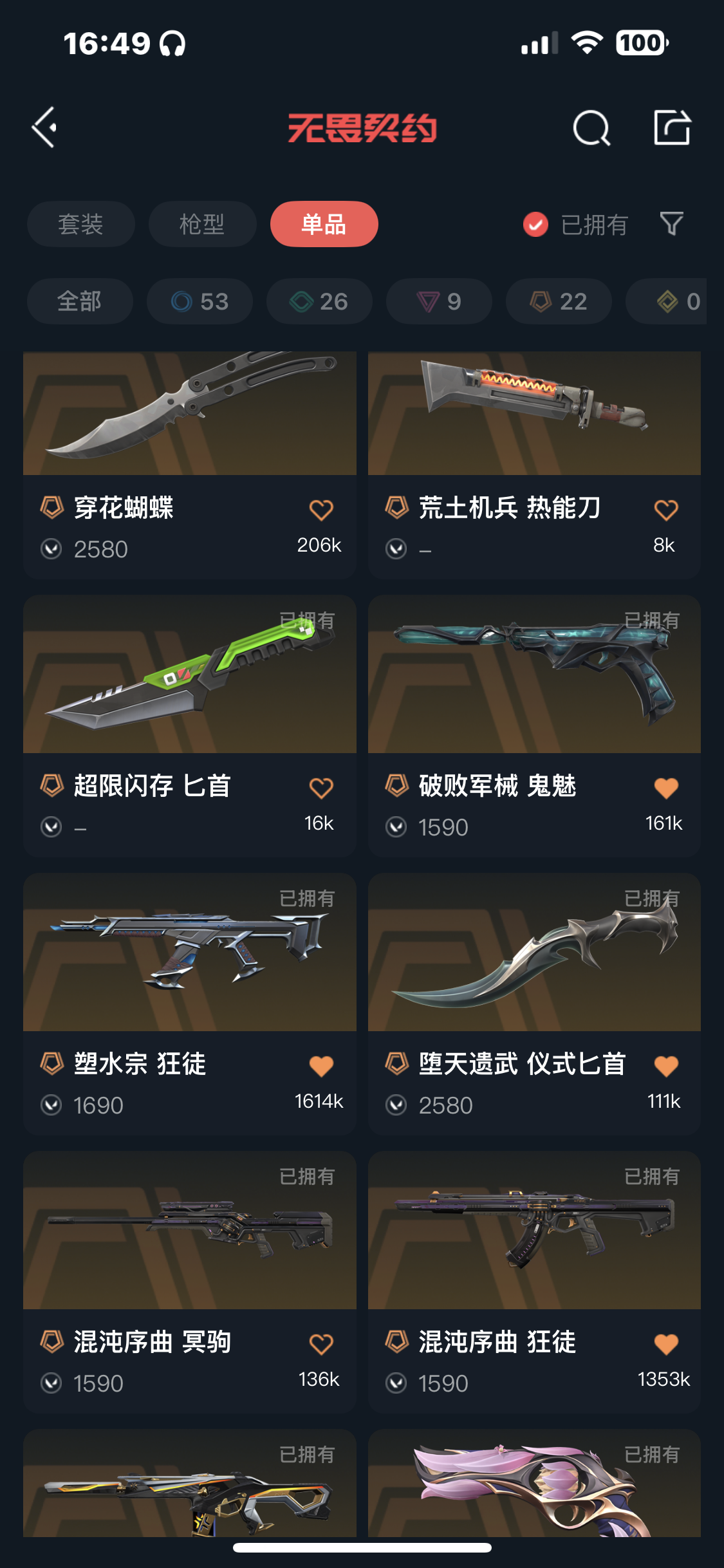Unfavorite 破败军械 鬼魅 via the heart
This screenshot has width=724, height=1568.
pyautogui.click(x=665, y=788)
